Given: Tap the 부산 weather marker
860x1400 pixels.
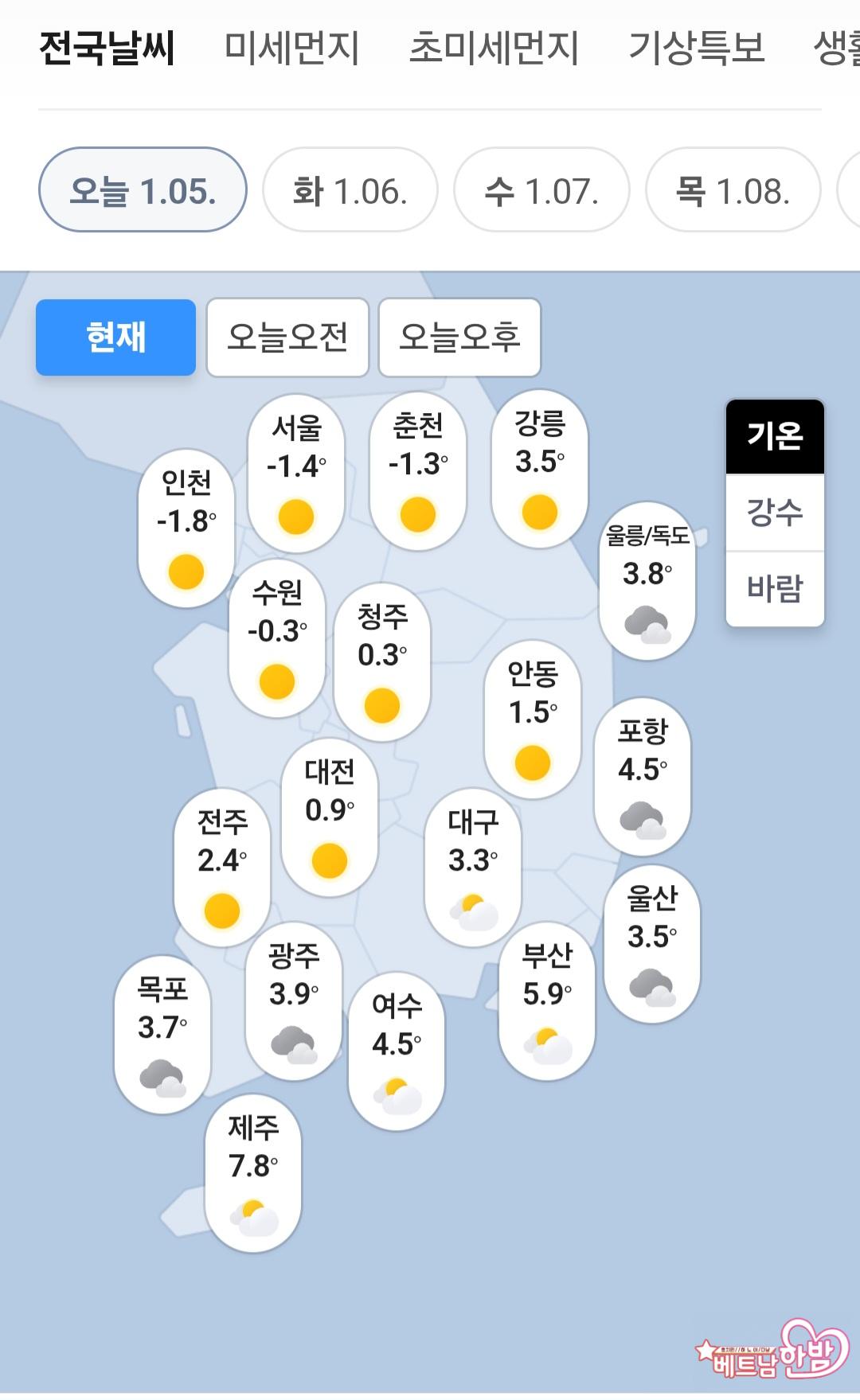Looking at the screenshot, I should pos(547,1000).
